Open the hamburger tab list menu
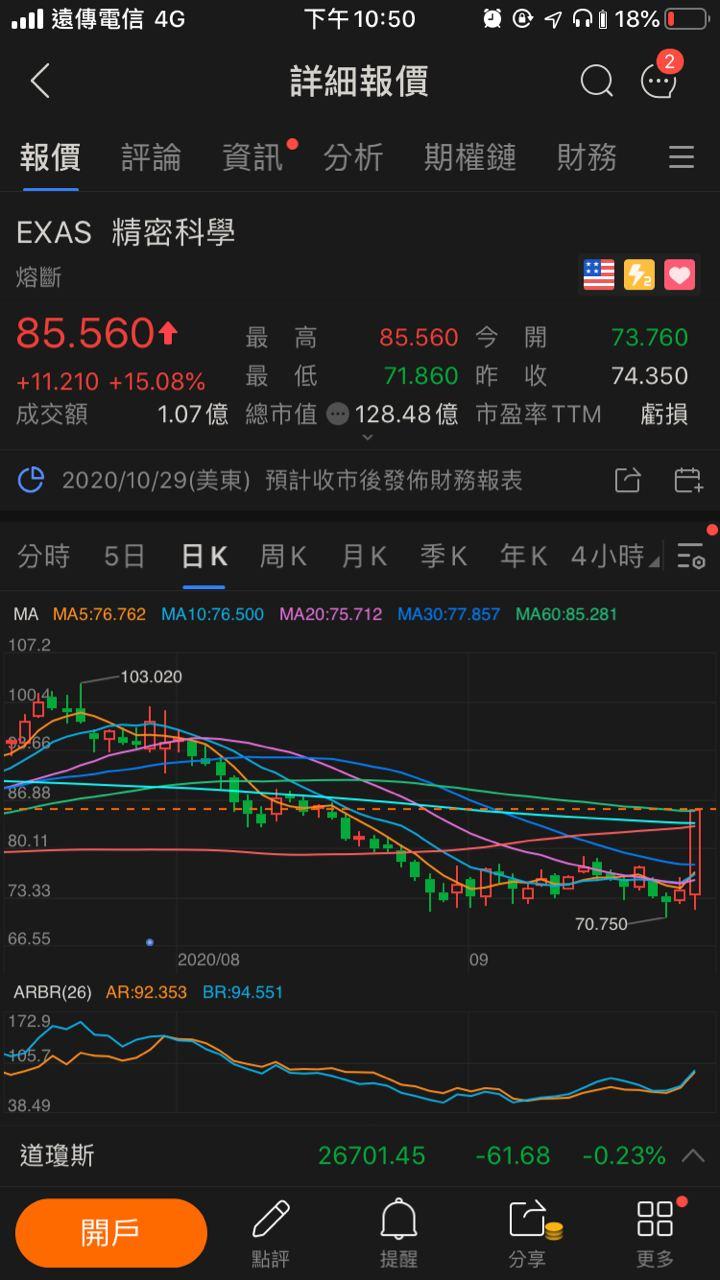 click(x=681, y=157)
